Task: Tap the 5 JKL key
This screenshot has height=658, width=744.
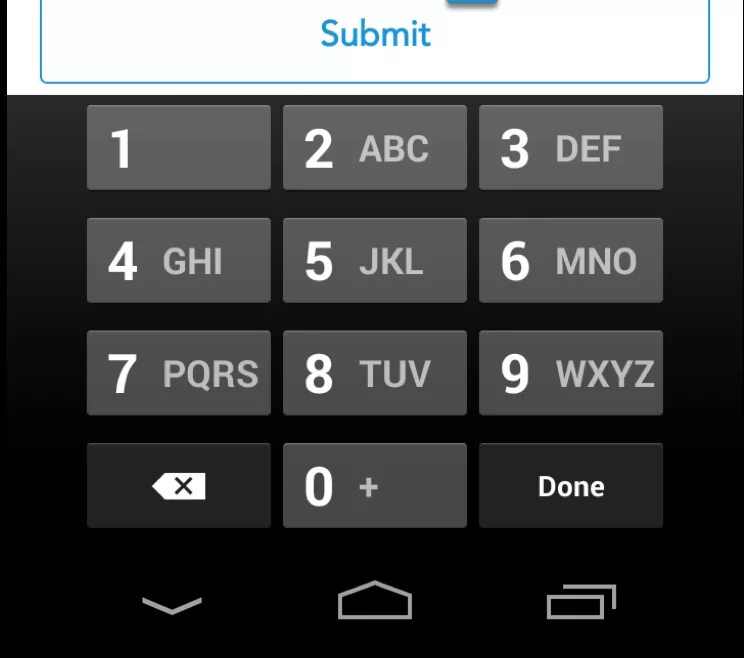Action: 374,261
